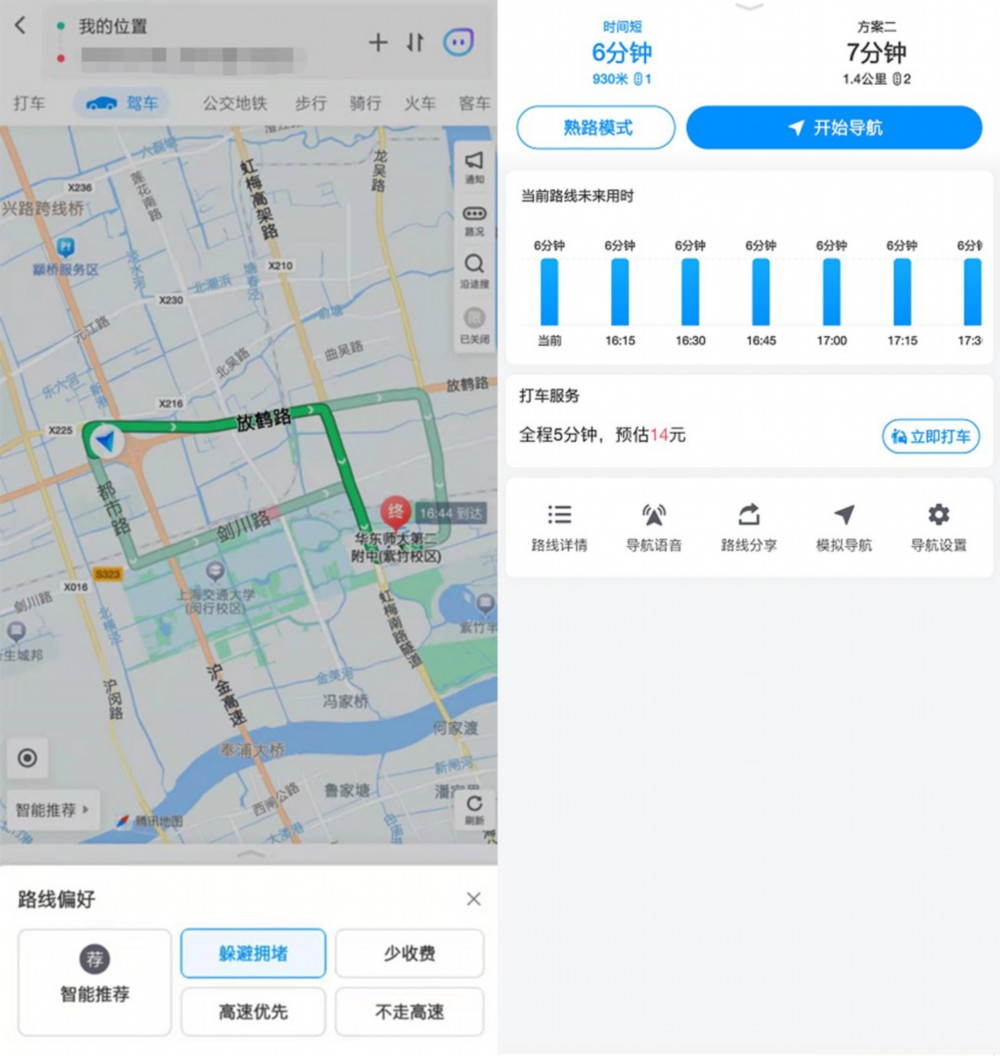Viewport: 1000px width, 1056px height.
Task: Enable 熟路模式 mode
Action: tap(596, 128)
